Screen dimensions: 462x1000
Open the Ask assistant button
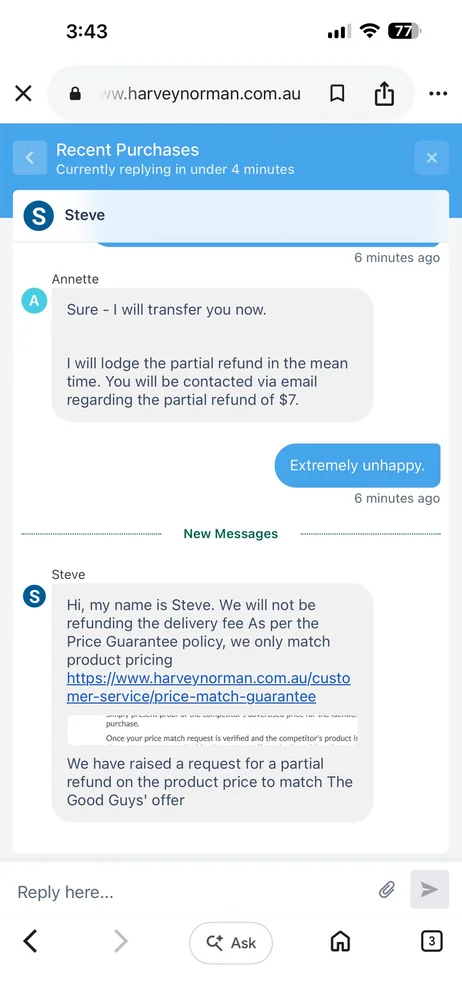coord(231,943)
